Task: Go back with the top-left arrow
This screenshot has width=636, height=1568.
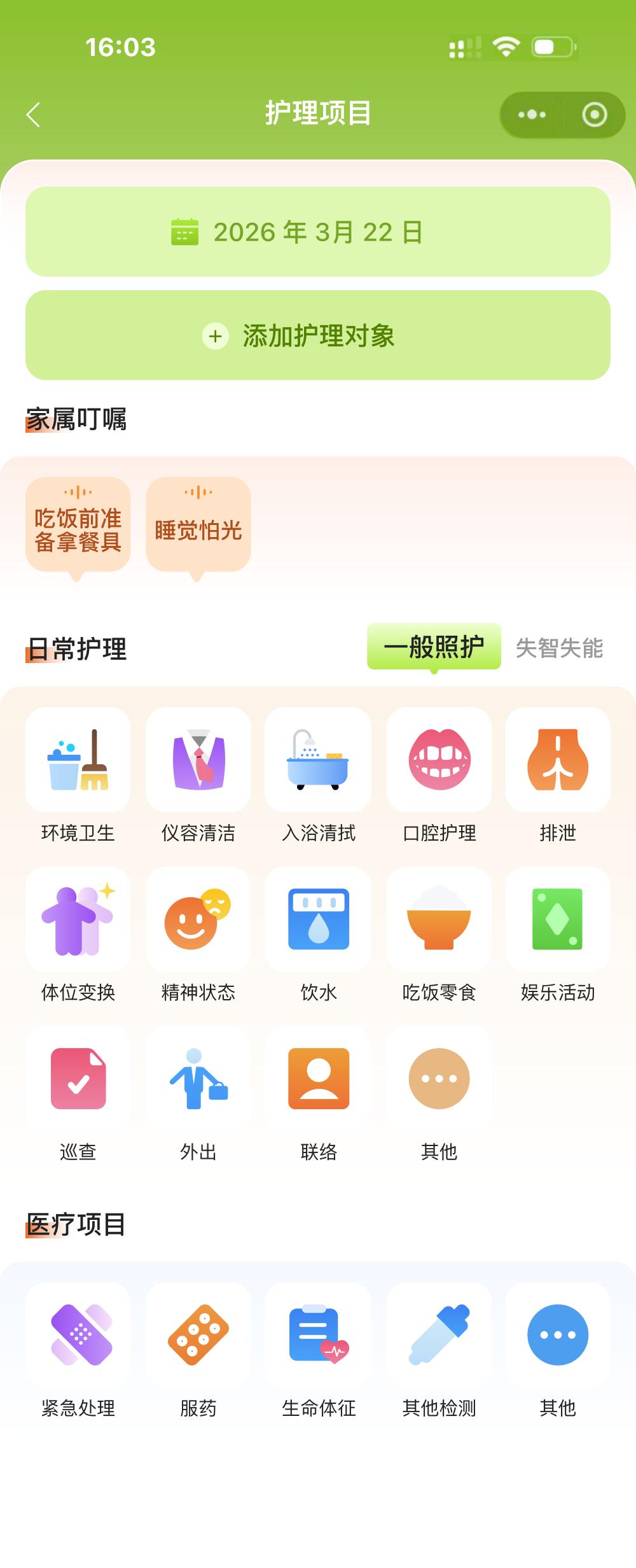Action: coord(33,115)
